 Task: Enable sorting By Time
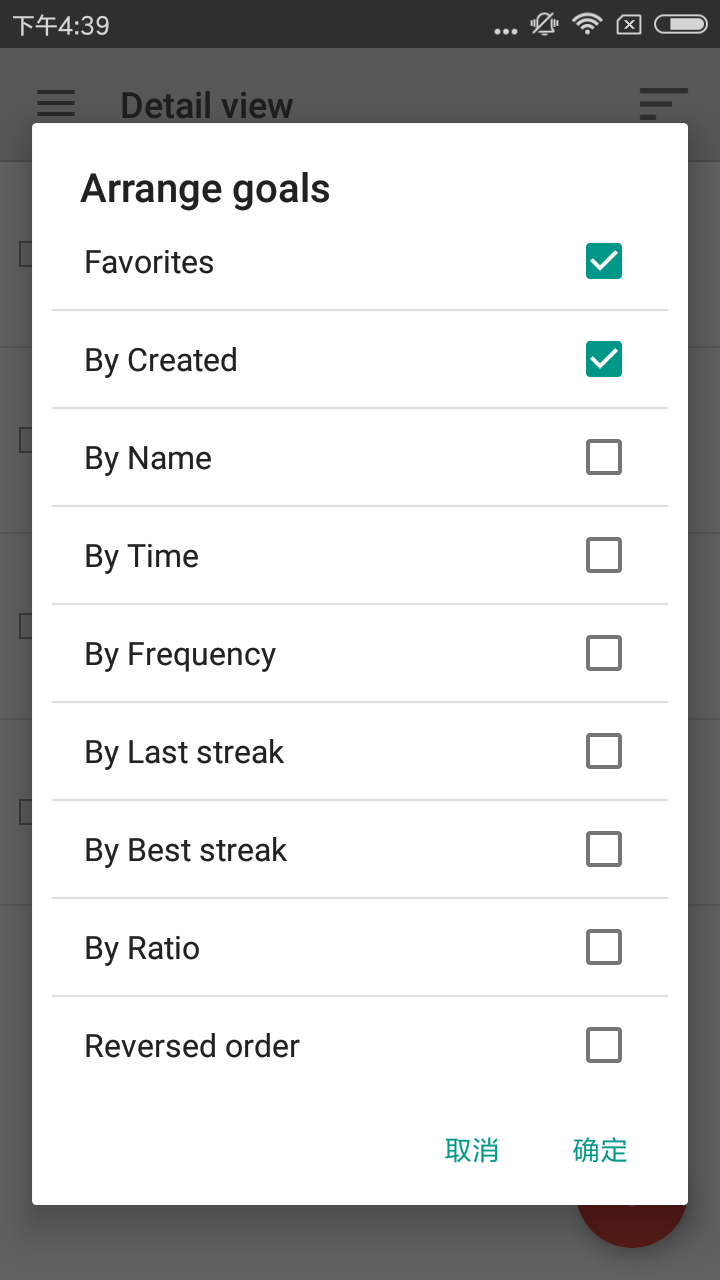[x=604, y=555]
